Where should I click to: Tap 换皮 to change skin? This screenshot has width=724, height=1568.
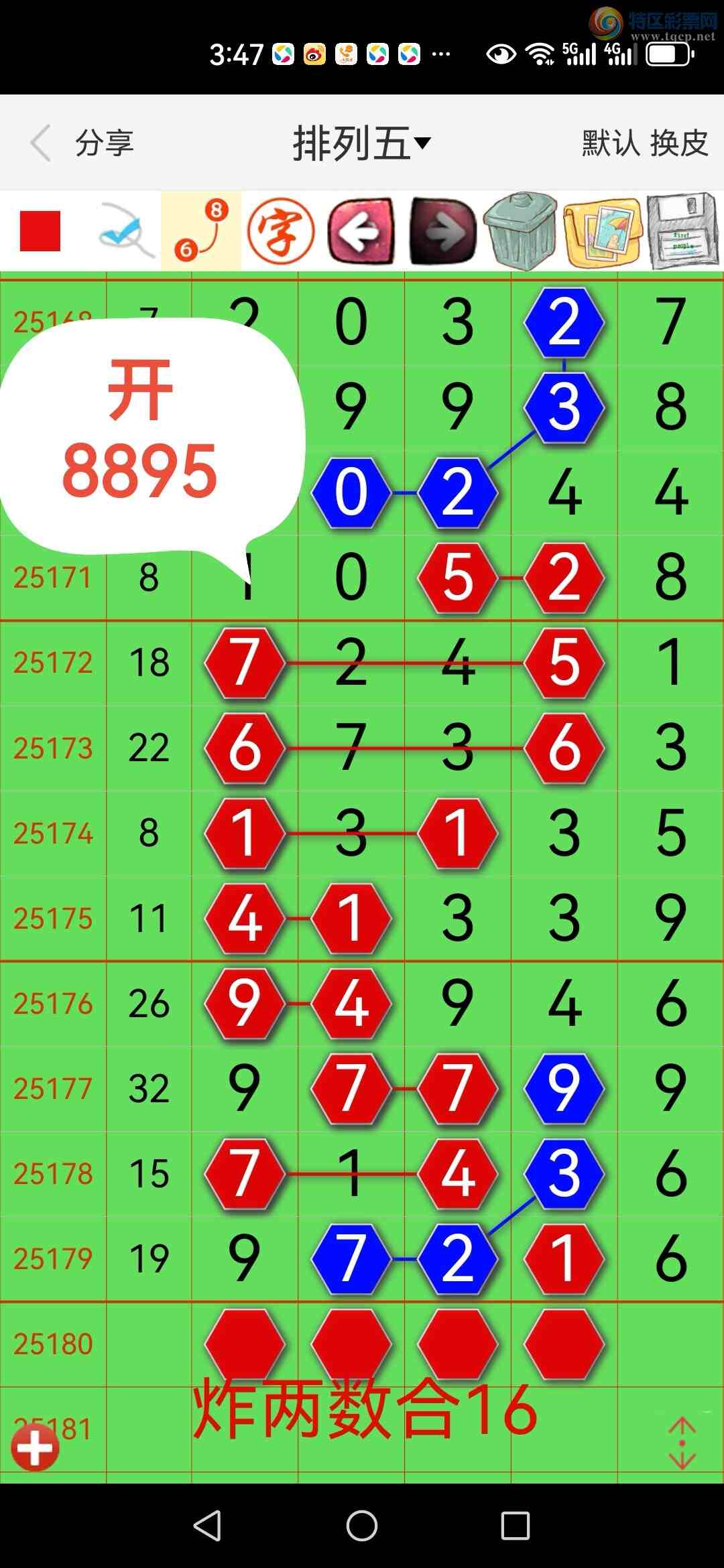[x=679, y=143]
